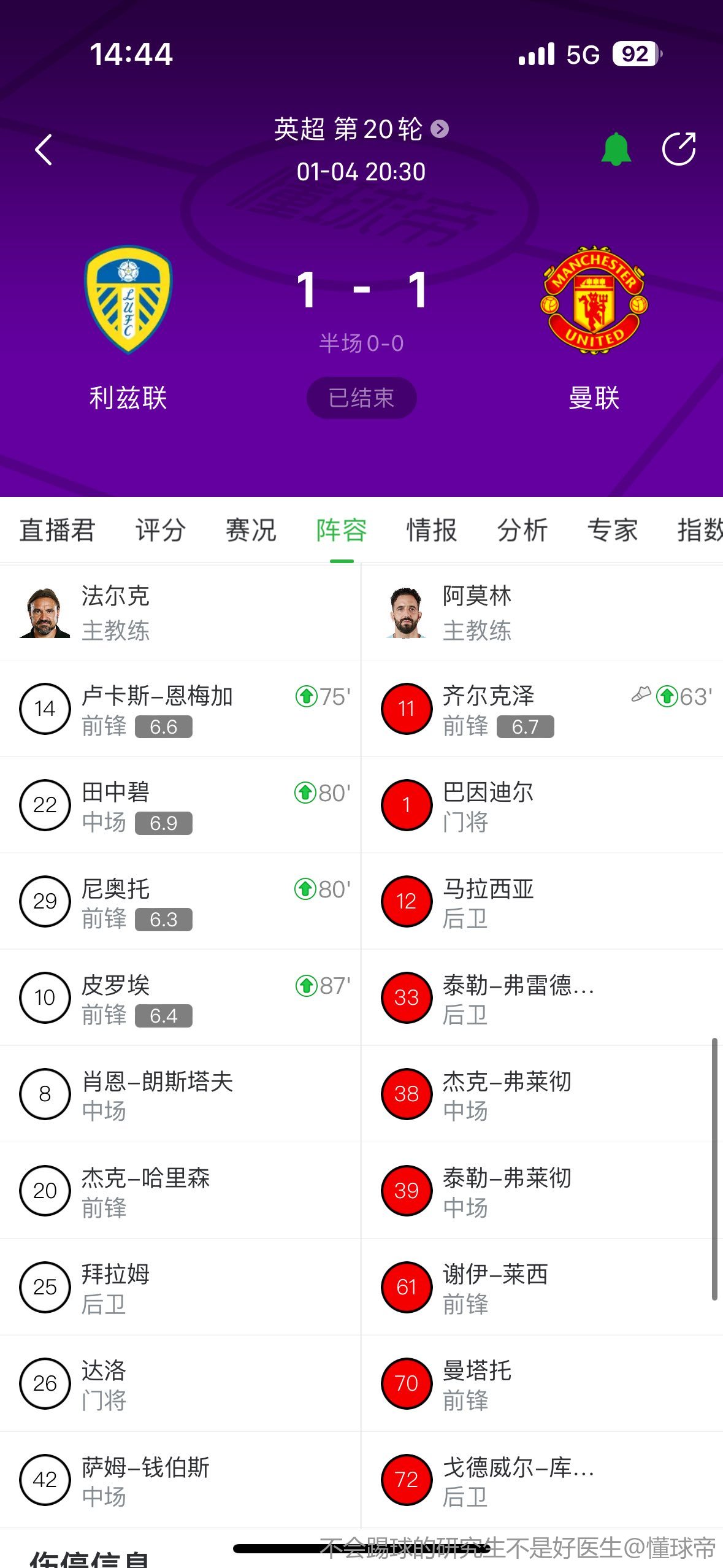Open coach 法尔克's profile
The image size is (723, 1568).
click(x=115, y=612)
